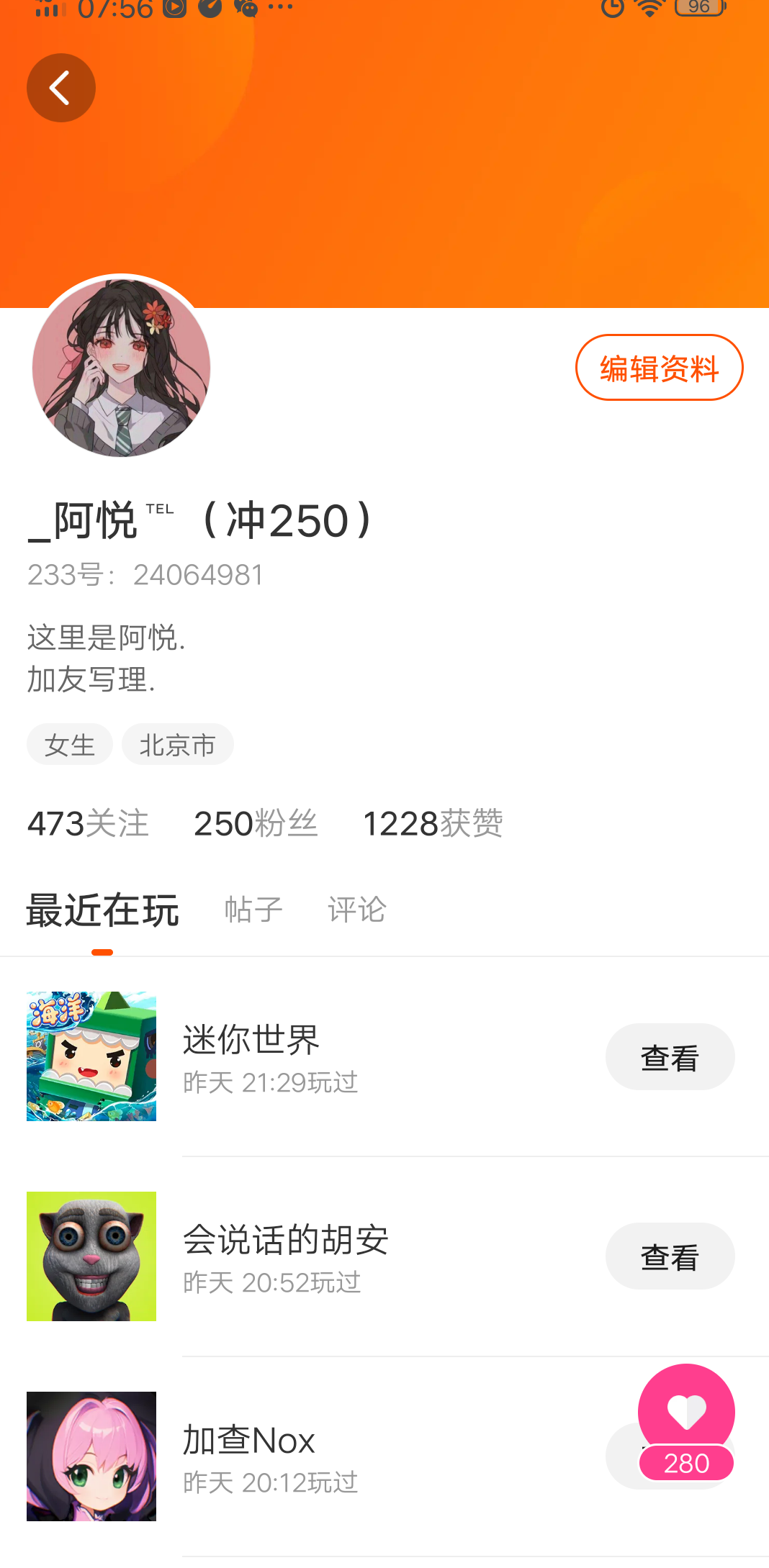
Task: Tap 查看 for 迷你世界
Action: pyautogui.click(x=670, y=1057)
